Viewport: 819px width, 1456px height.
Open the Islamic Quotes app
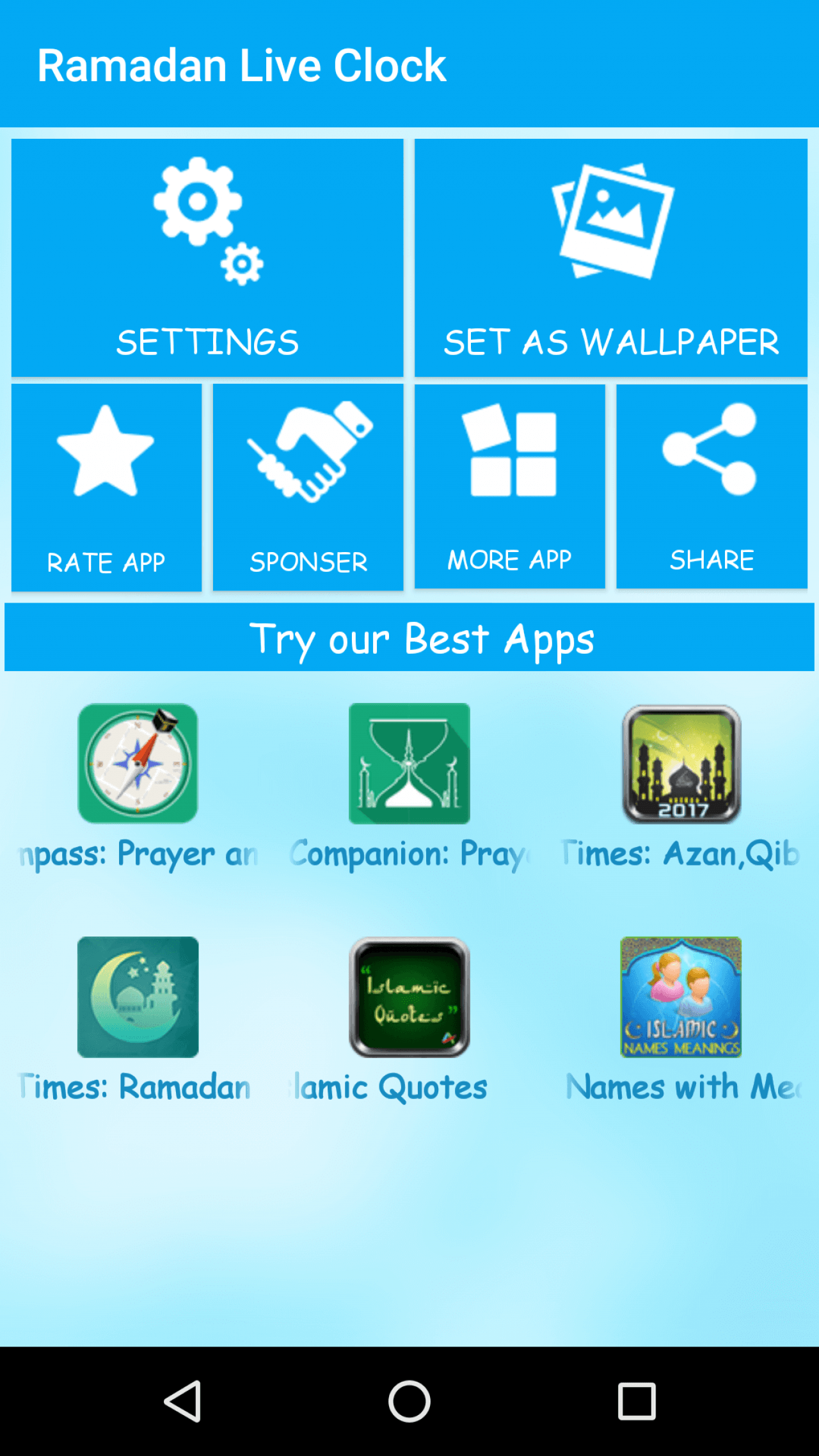pyautogui.click(x=409, y=997)
